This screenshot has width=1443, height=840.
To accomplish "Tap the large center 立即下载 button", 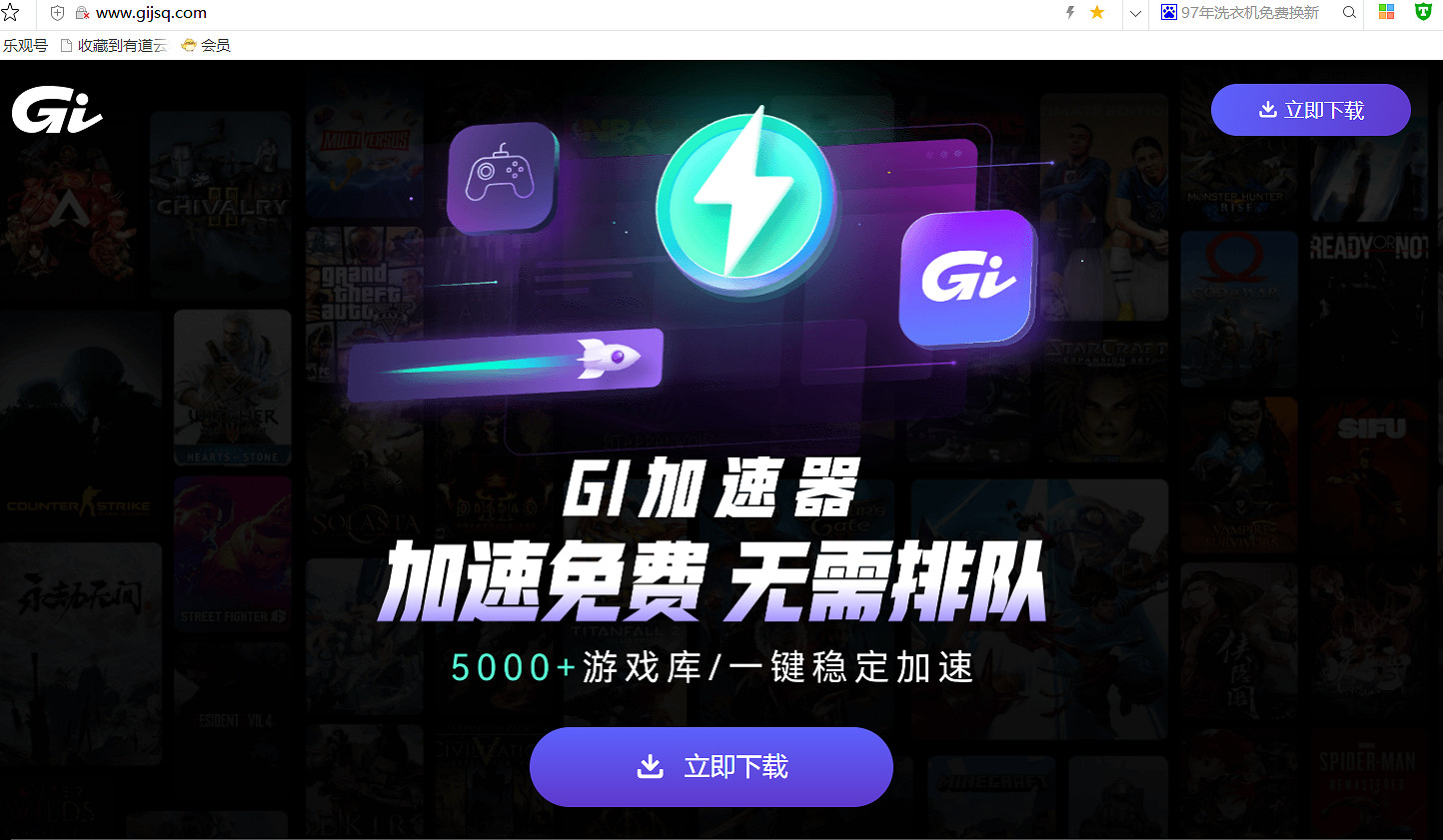I will (711, 766).
